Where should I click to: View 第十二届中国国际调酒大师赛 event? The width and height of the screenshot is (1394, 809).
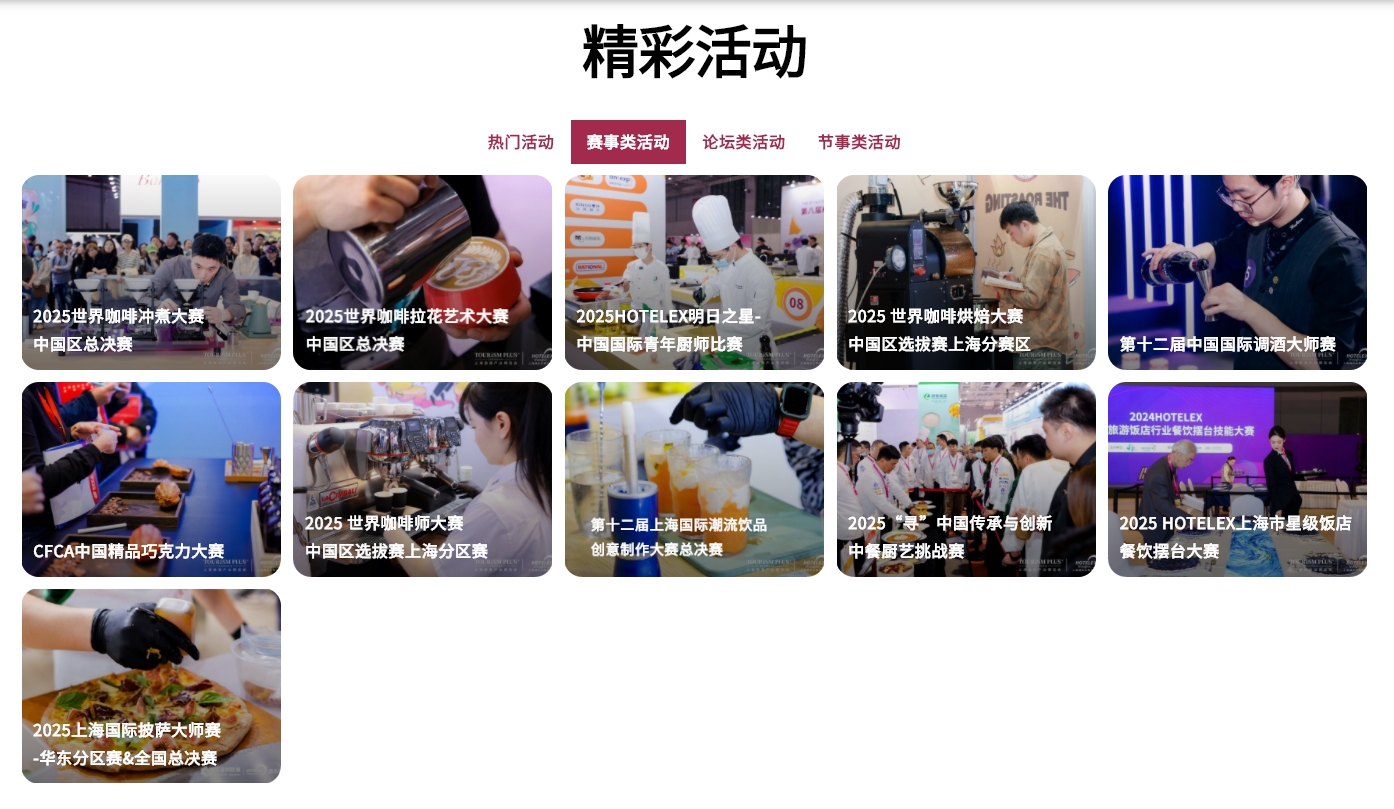coord(1237,272)
